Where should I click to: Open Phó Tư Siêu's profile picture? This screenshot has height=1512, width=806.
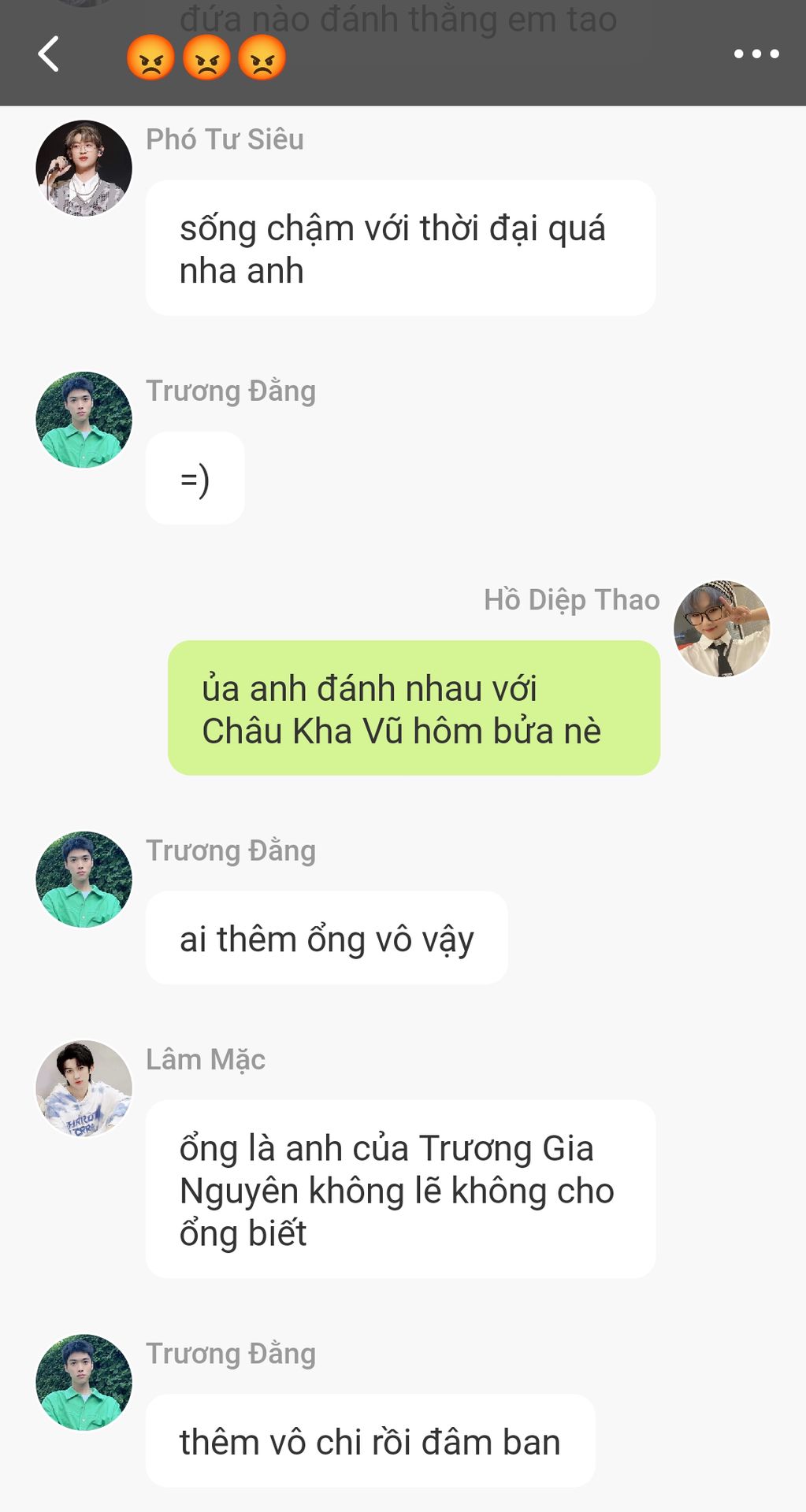(x=84, y=168)
